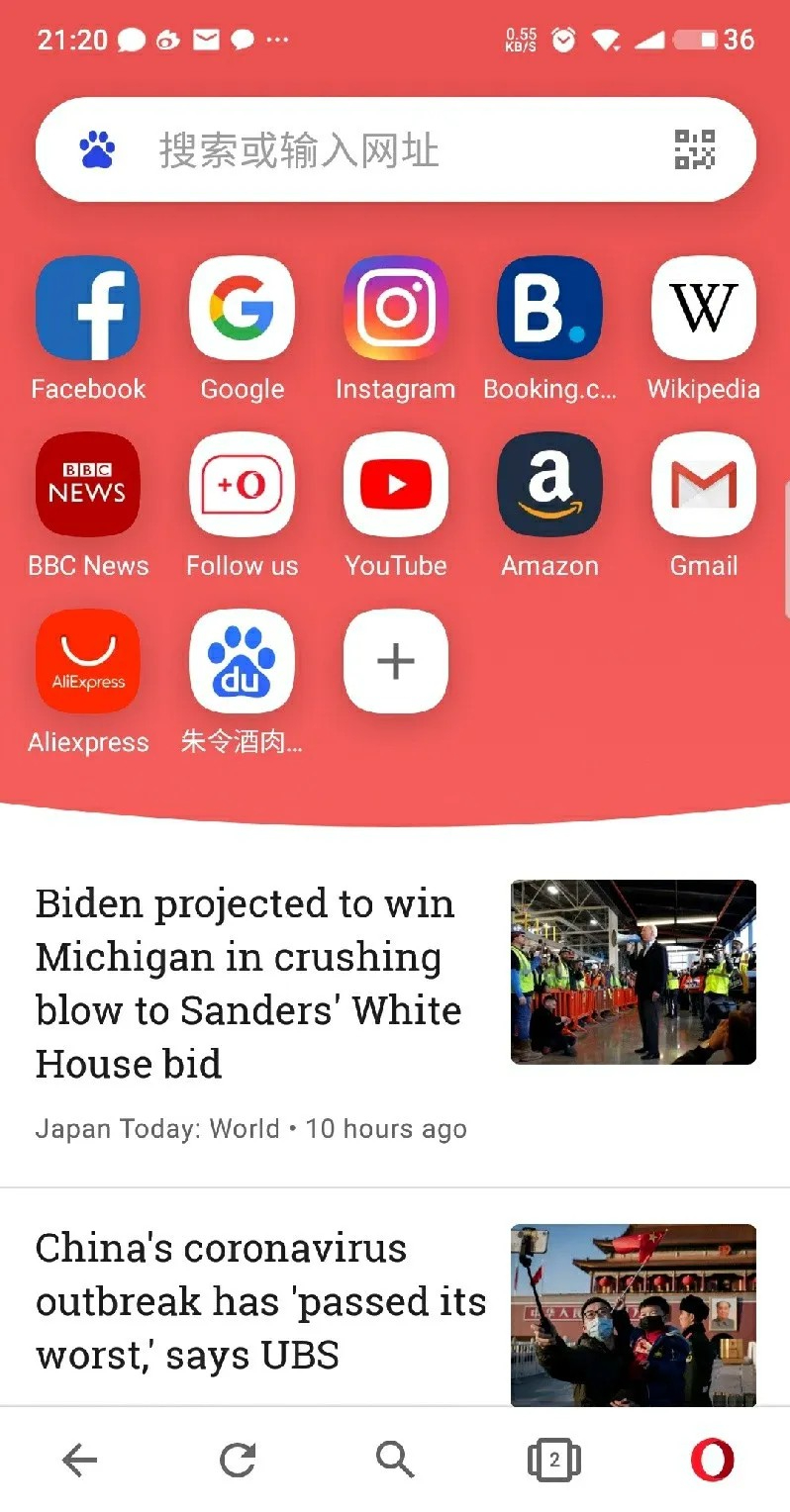
Task: Open Instagram from speed dial
Action: [395, 308]
